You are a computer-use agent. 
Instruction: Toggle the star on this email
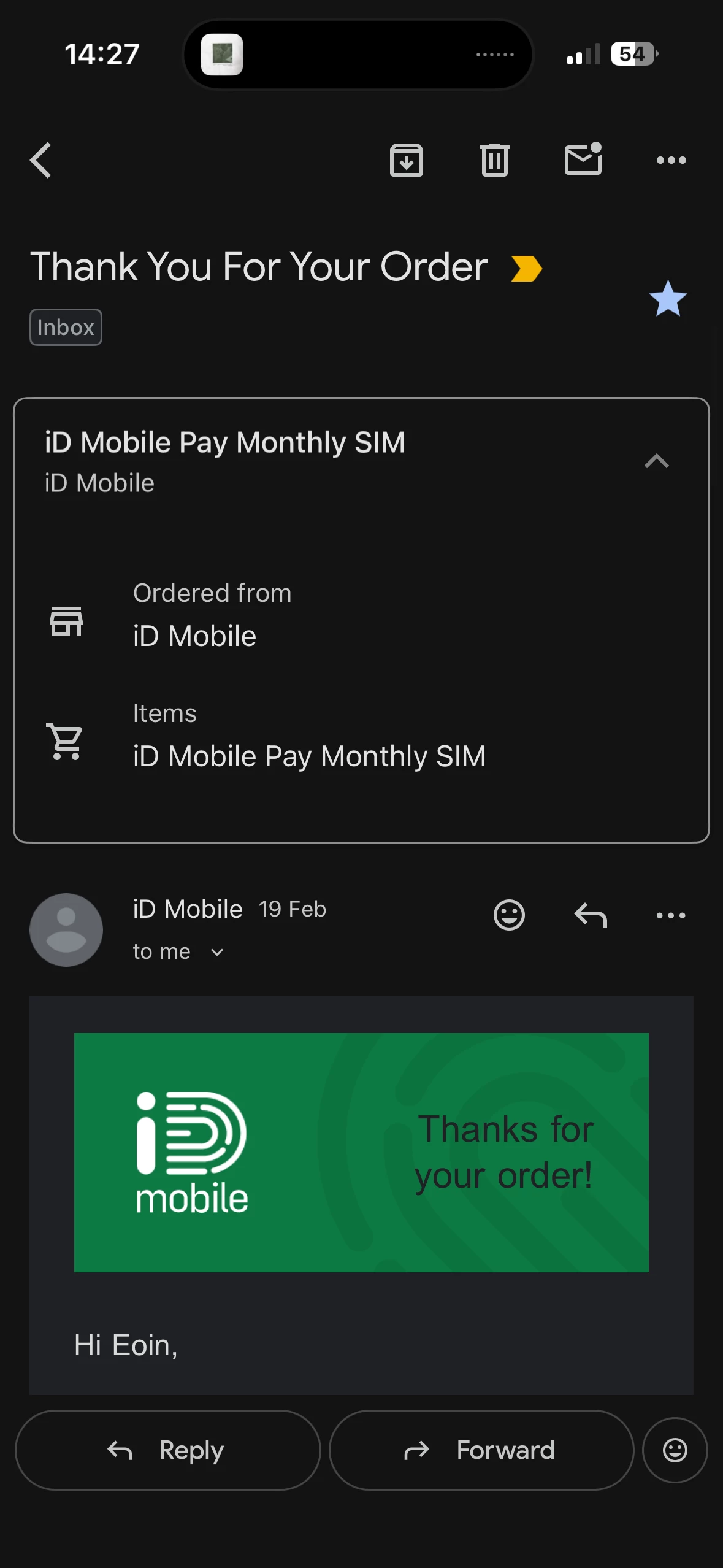click(x=667, y=299)
